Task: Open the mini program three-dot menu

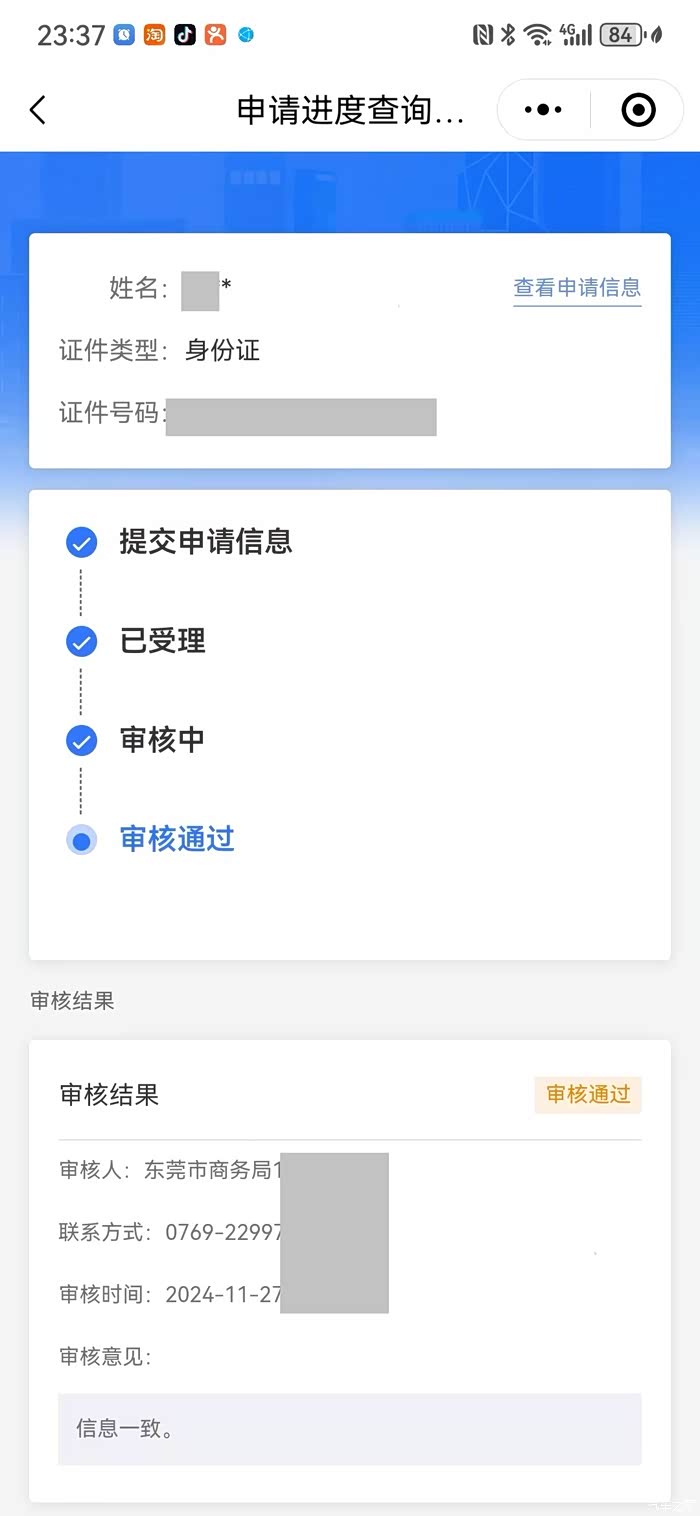Action: (543, 110)
